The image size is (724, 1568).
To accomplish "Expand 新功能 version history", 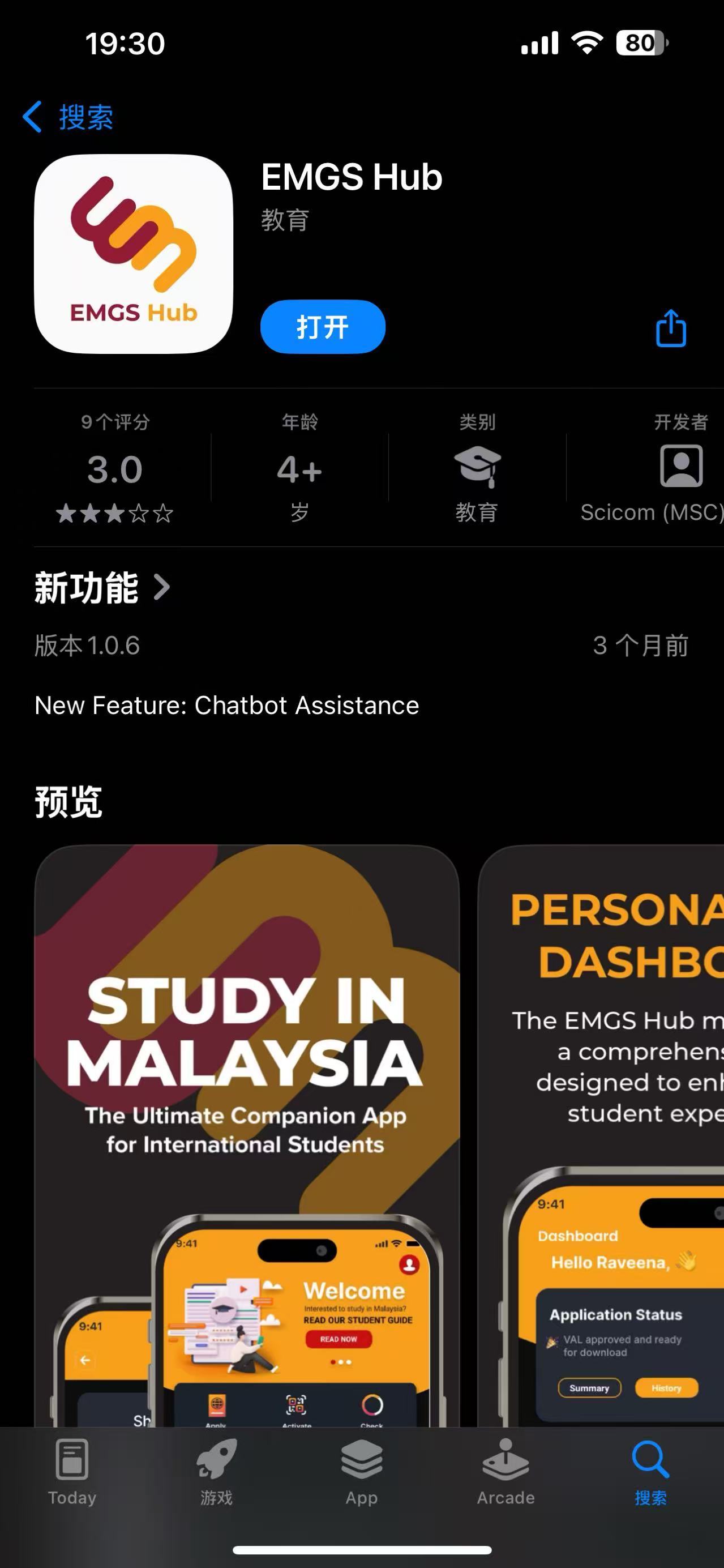I will tap(102, 588).
